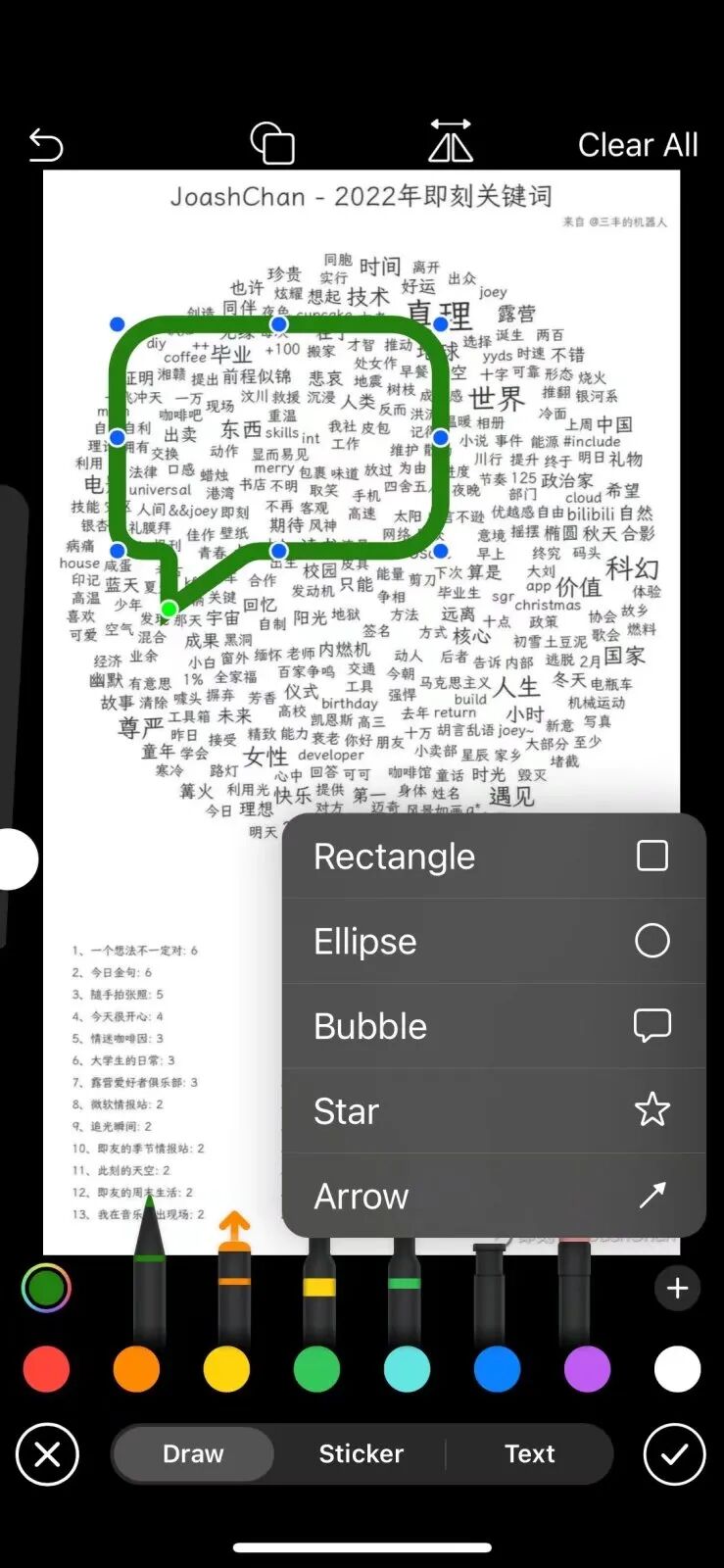This screenshot has width=724, height=1568.
Task: Select the orange arrow marker tool
Action: tap(235, 1274)
